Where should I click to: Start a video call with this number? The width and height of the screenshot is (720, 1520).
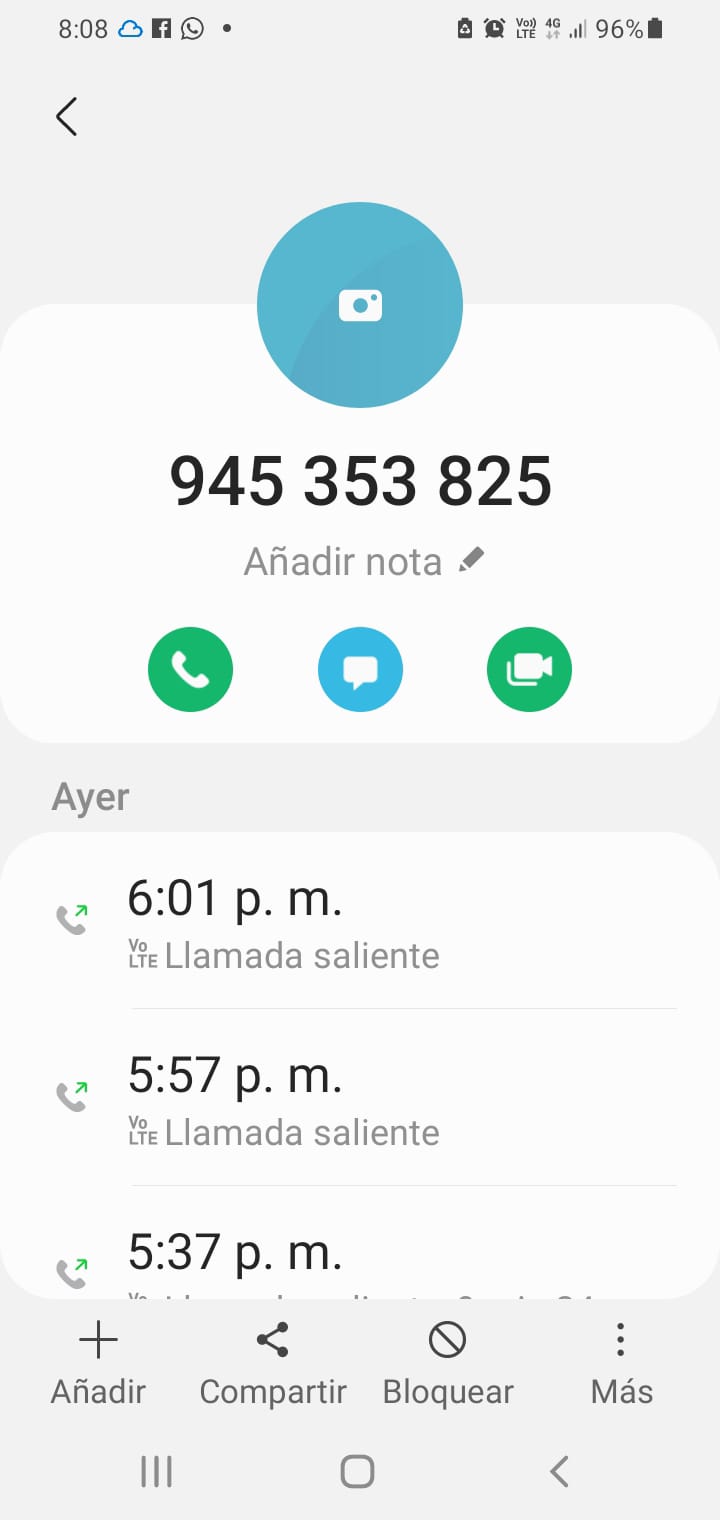529,670
